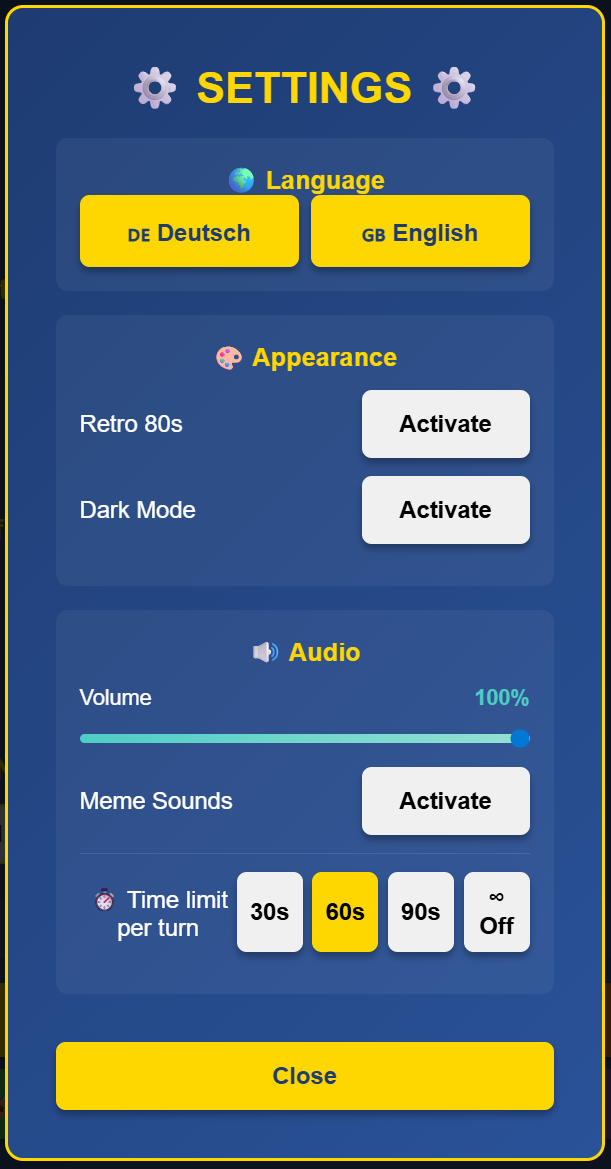Turn the time limit Off

click(496, 912)
